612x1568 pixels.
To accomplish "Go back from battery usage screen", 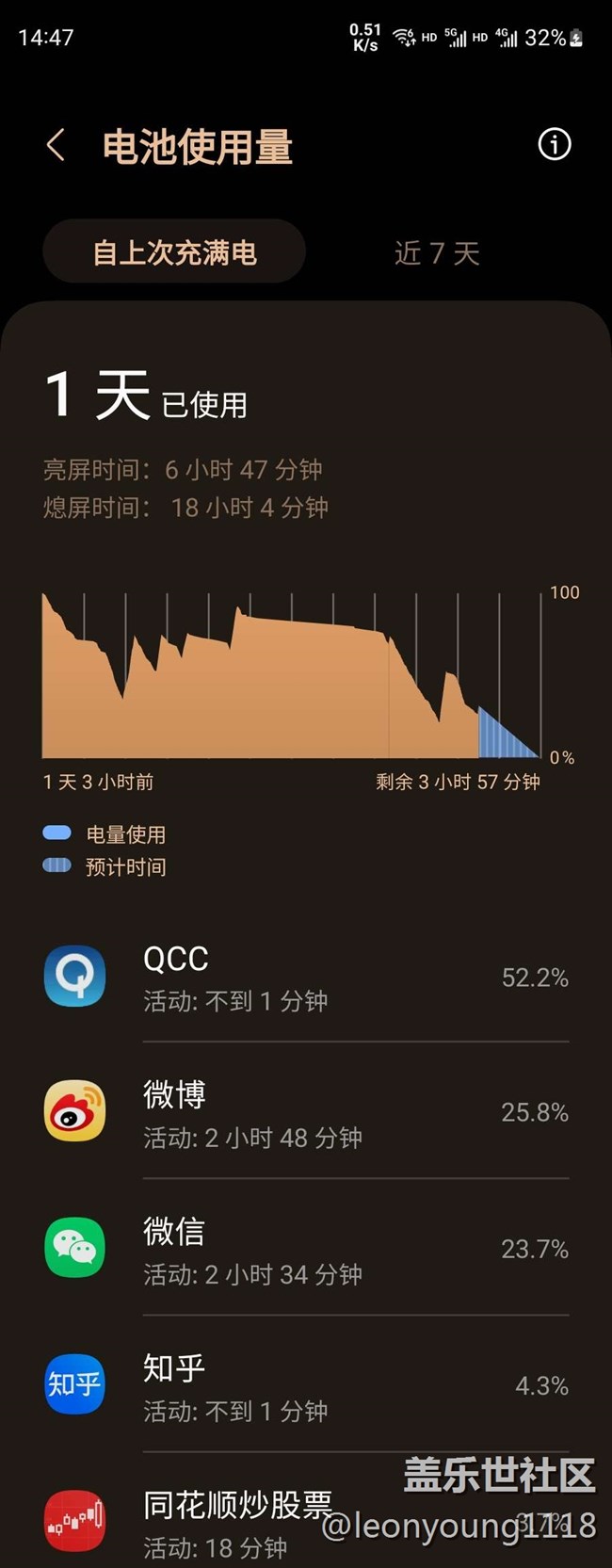I will 56,145.
